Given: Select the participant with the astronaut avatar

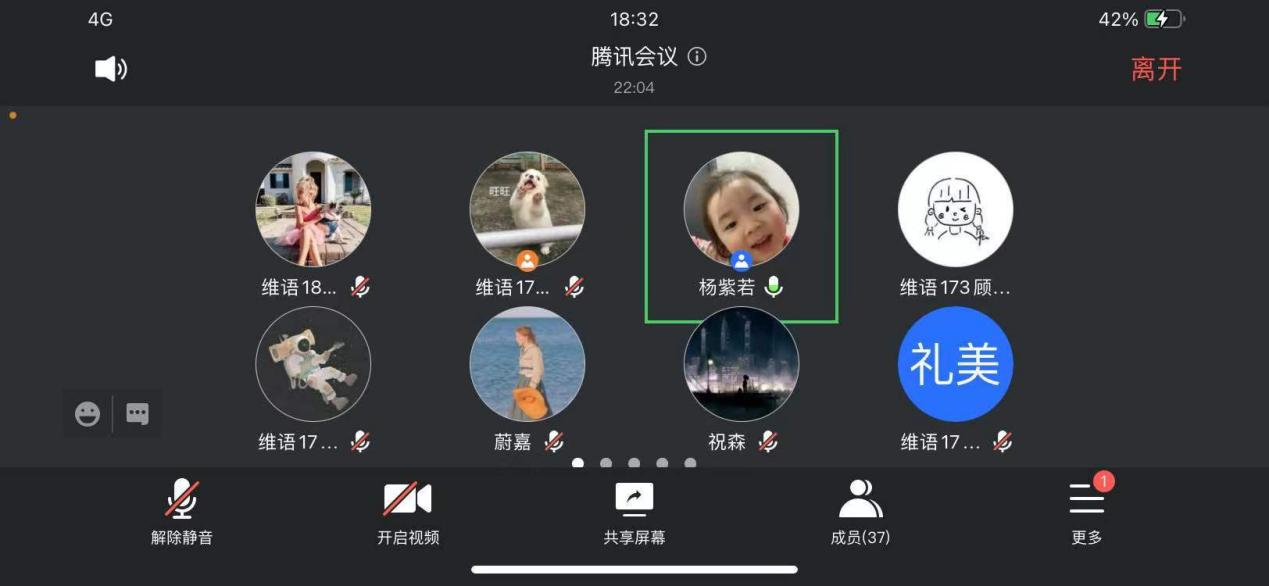Looking at the screenshot, I should [313, 364].
